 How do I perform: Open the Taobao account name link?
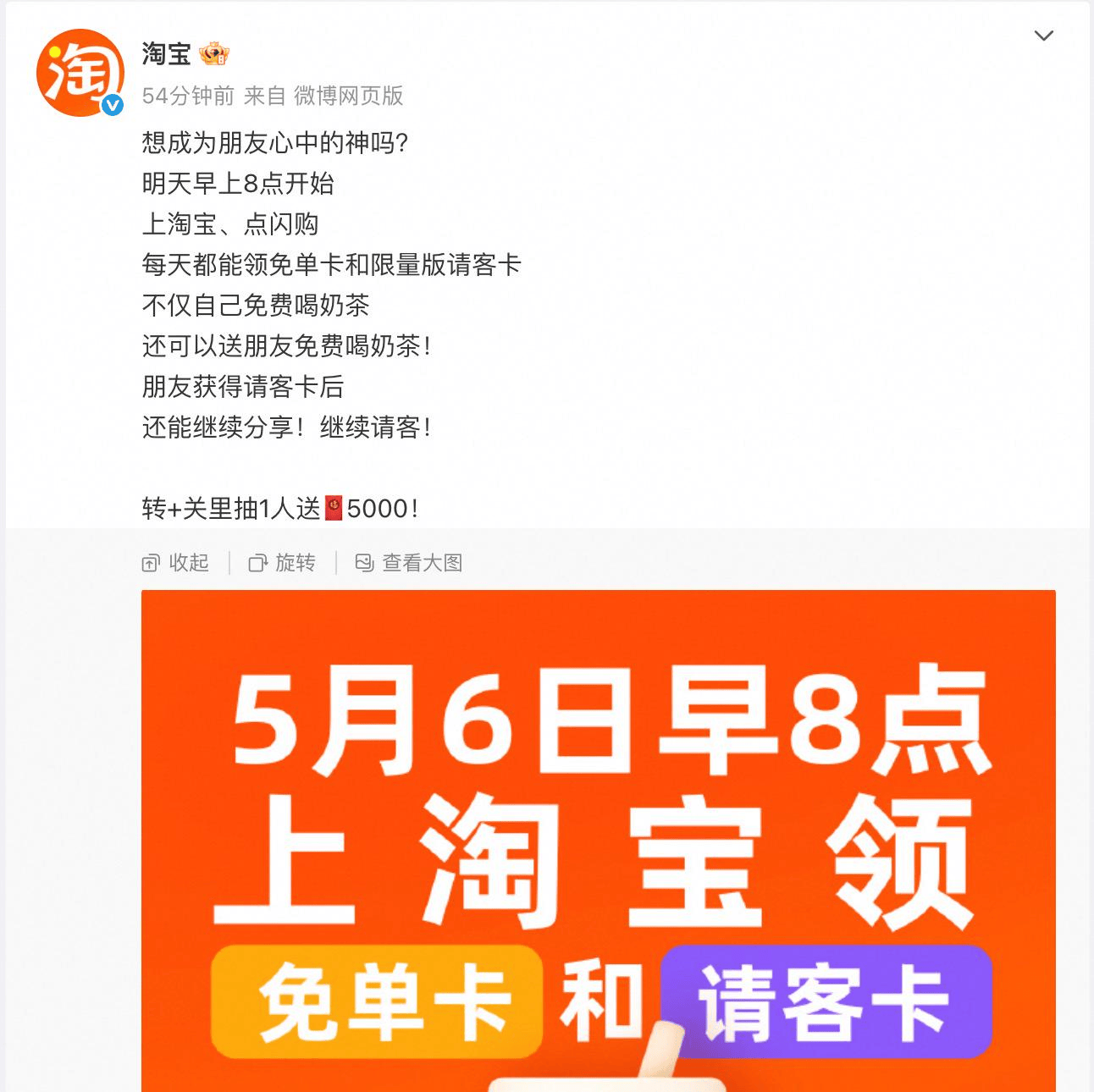(167, 54)
